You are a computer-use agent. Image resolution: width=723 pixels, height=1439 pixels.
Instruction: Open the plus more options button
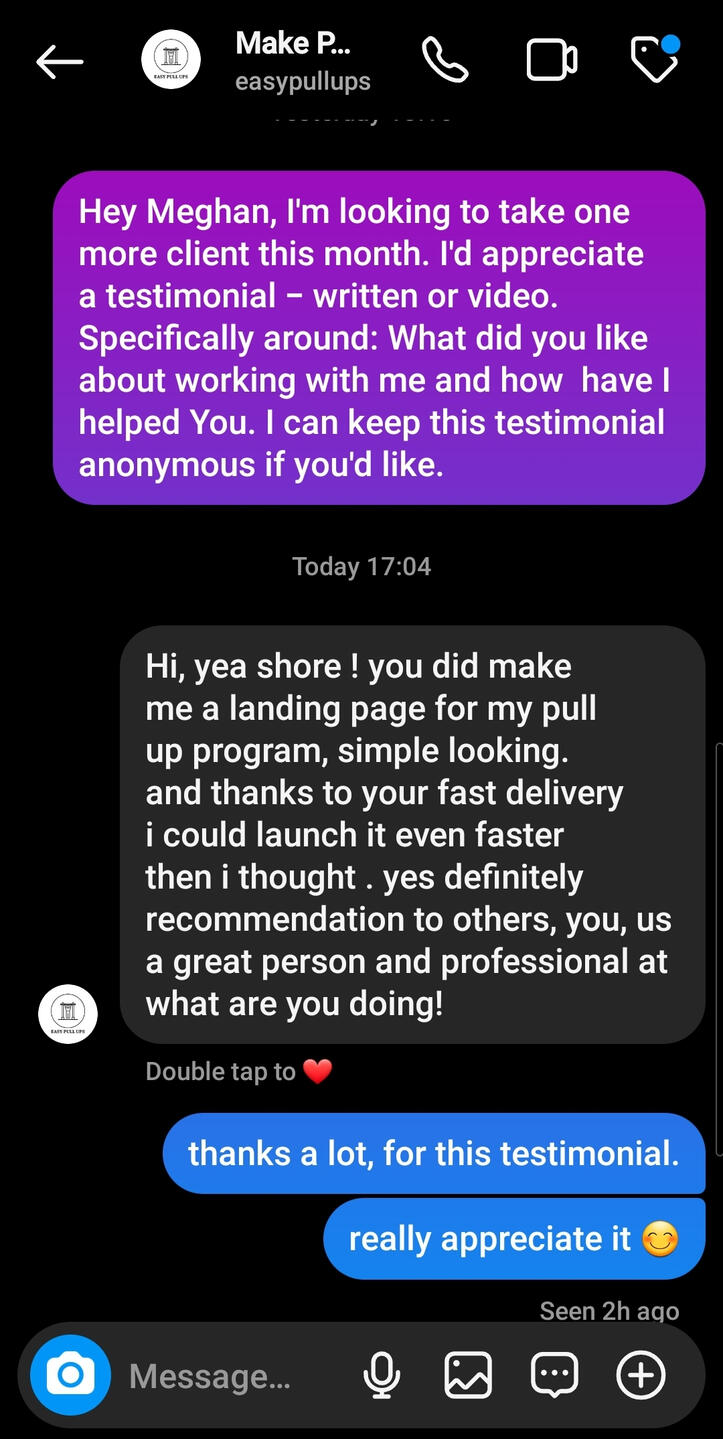click(x=641, y=1375)
